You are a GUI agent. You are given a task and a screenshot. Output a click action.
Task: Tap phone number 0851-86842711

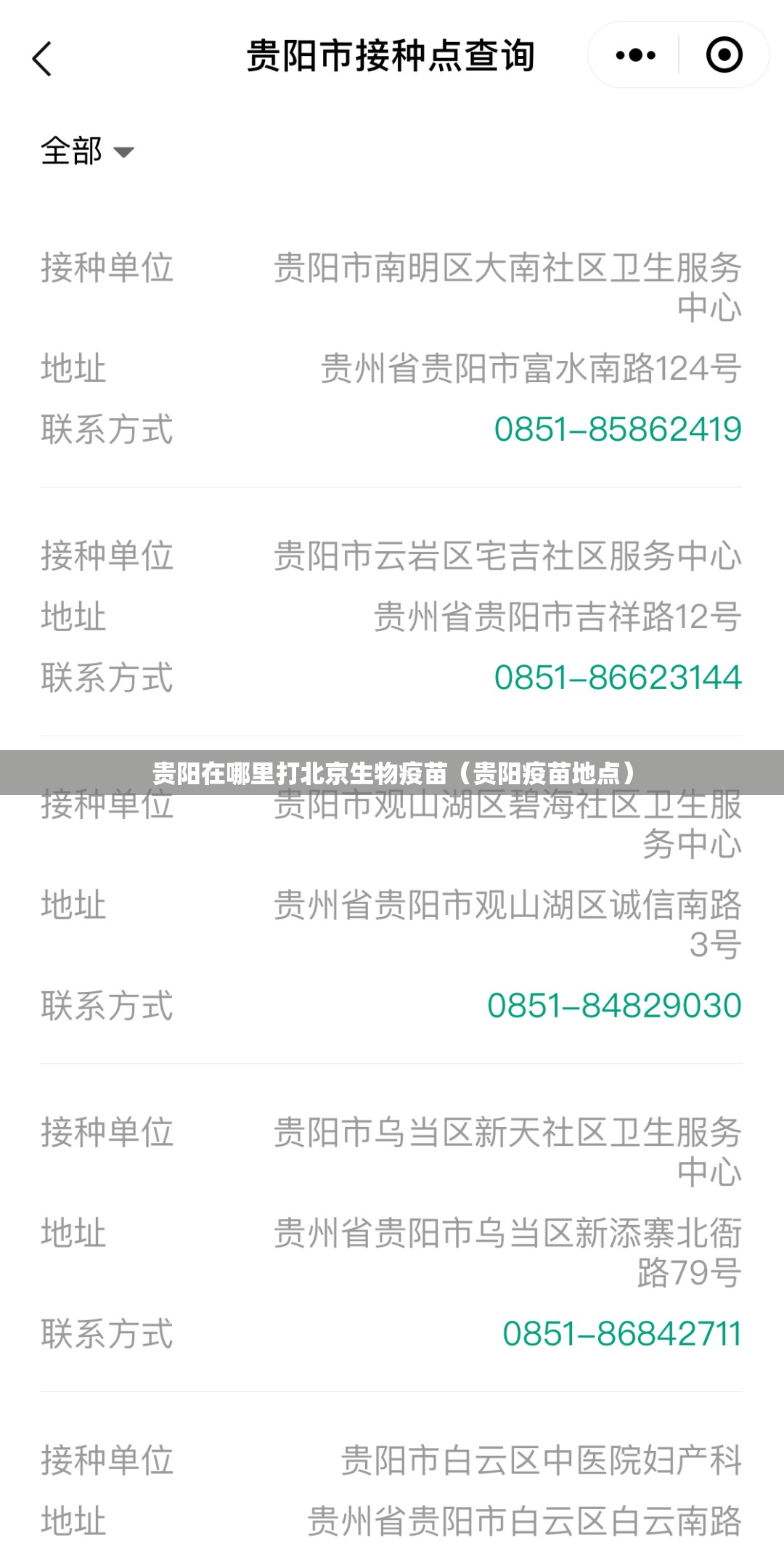point(622,1334)
